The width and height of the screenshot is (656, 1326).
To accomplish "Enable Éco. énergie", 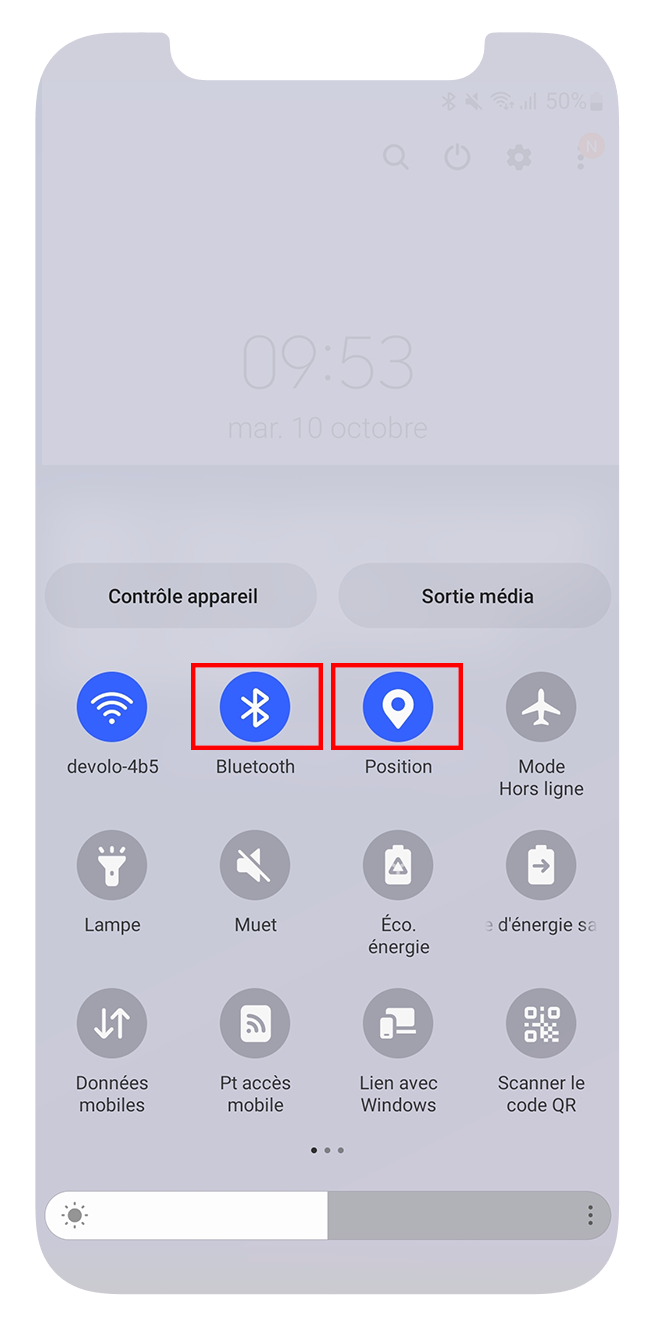I will (398, 866).
